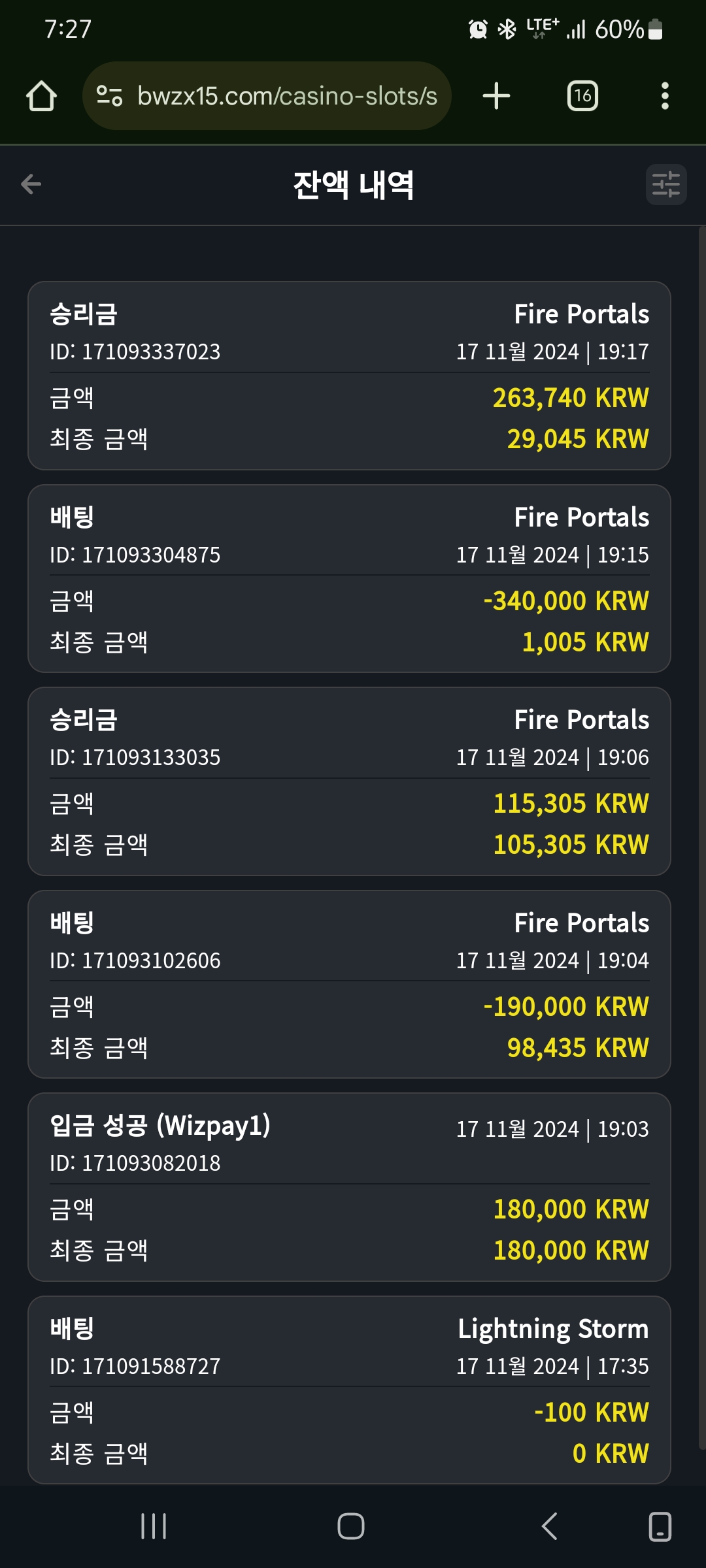The width and height of the screenshot is (706, 1568).
Task: Tap the browser home button
Action: [41, 96]
